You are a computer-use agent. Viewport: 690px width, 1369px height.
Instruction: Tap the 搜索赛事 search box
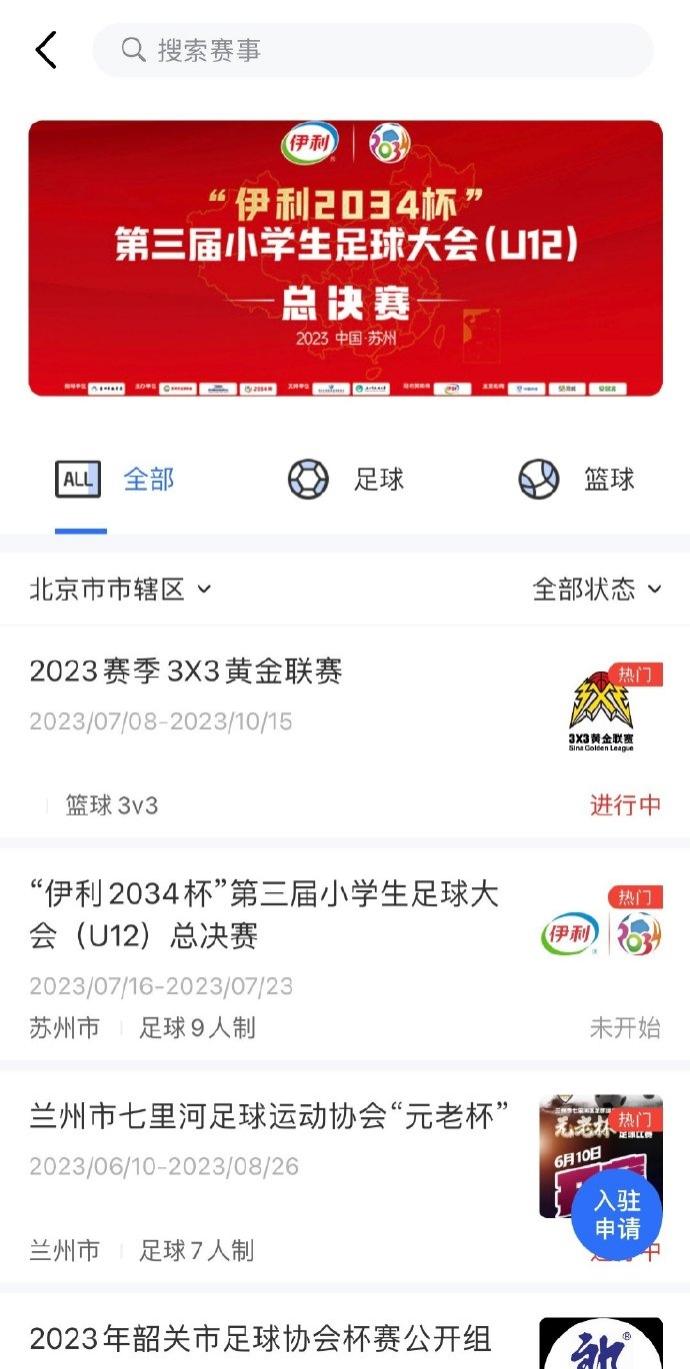point(372,50)
